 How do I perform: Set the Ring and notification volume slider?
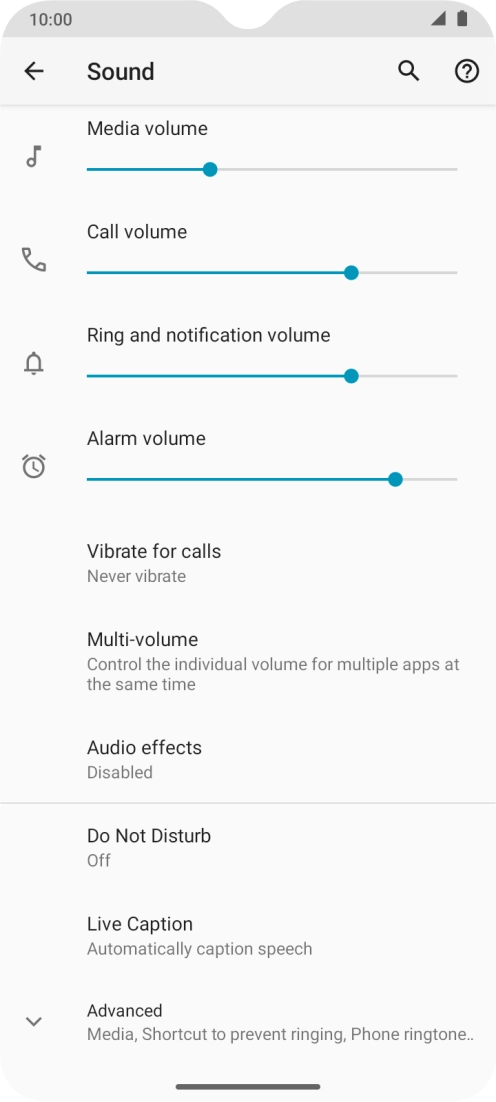272,376
